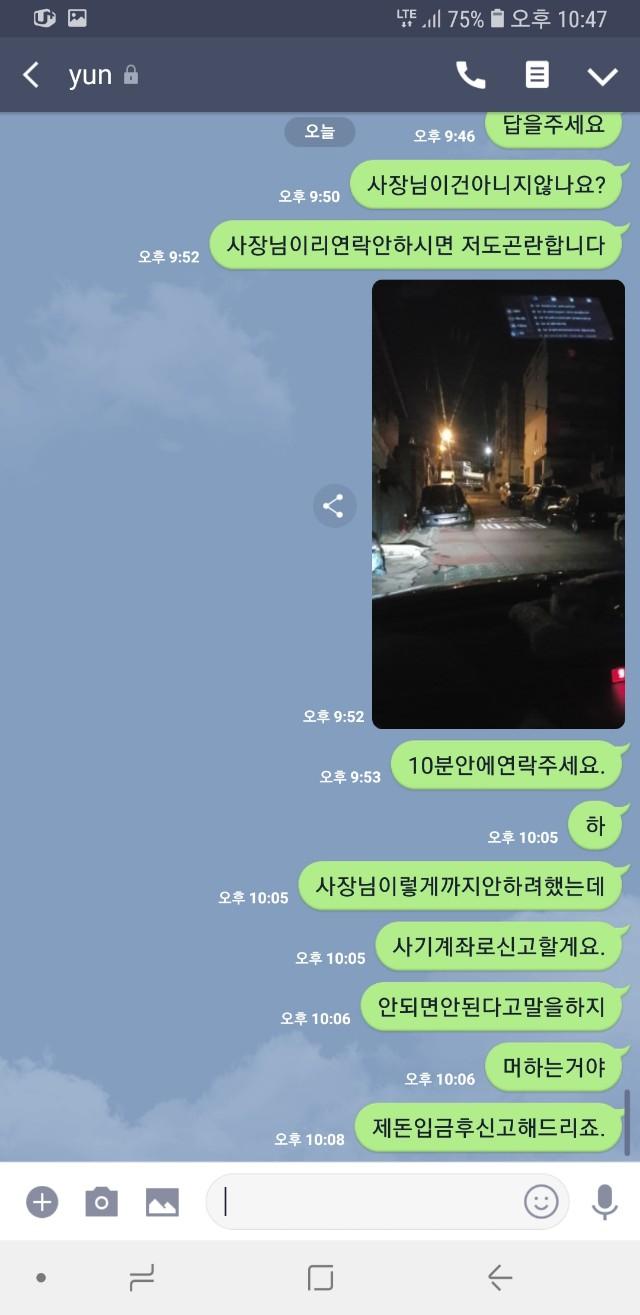Tap the system back button
The image size is (640, 1315).
click(499, 1277)
